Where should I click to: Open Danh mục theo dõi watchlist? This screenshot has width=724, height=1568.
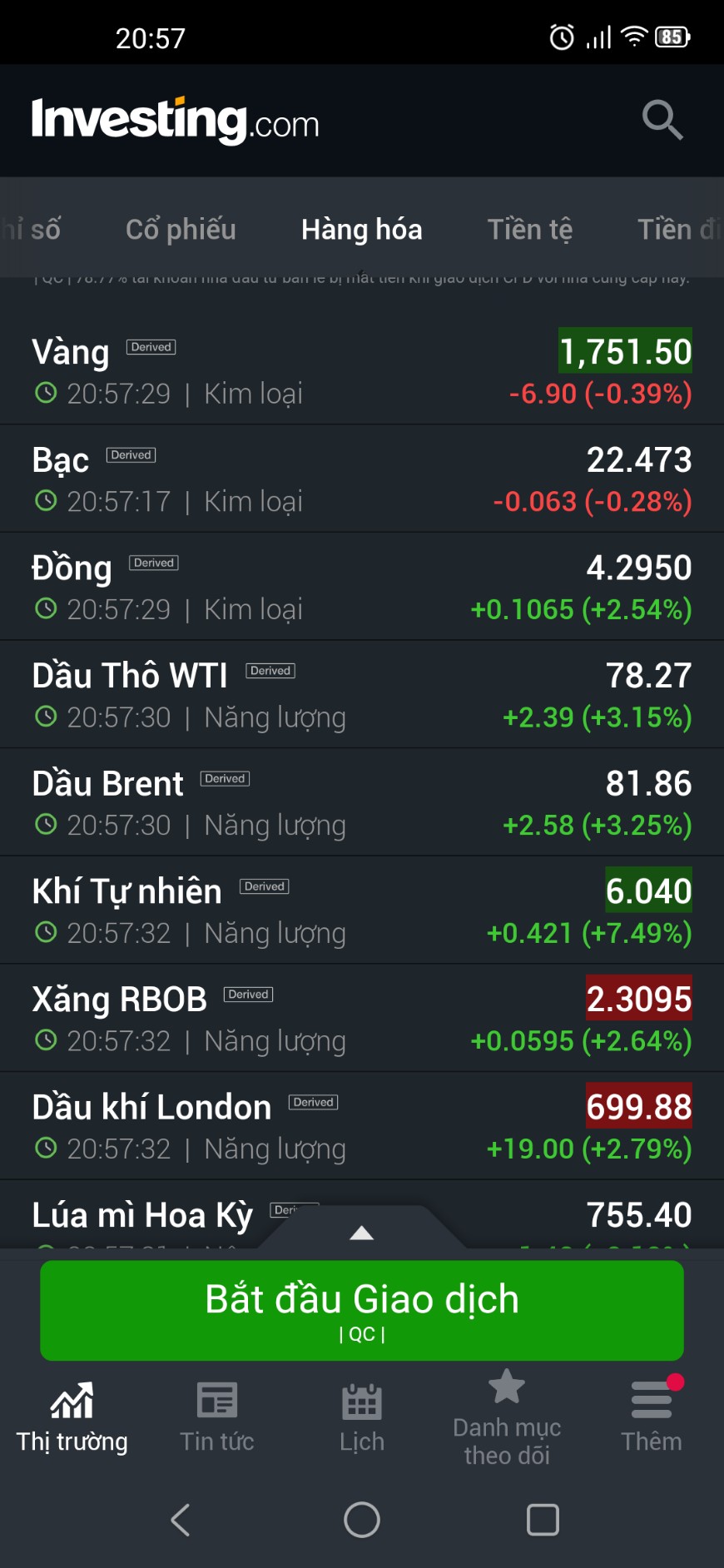(x=507, y=1417)
